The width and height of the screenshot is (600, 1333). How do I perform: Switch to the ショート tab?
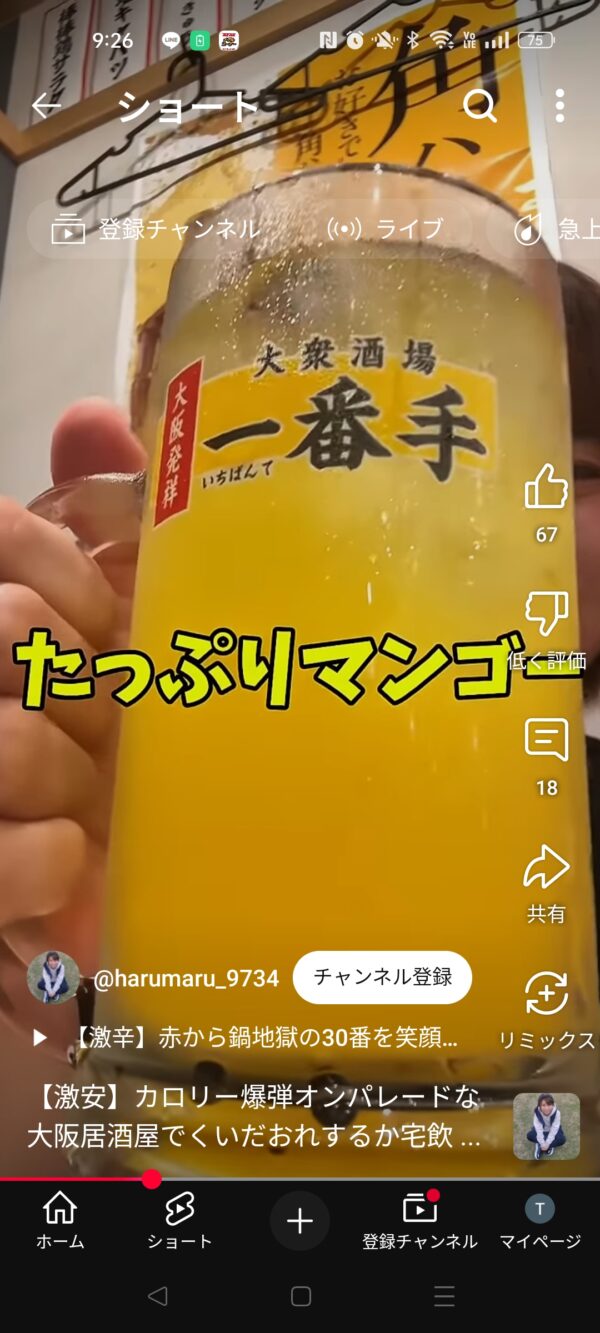tap(180, 1221)
